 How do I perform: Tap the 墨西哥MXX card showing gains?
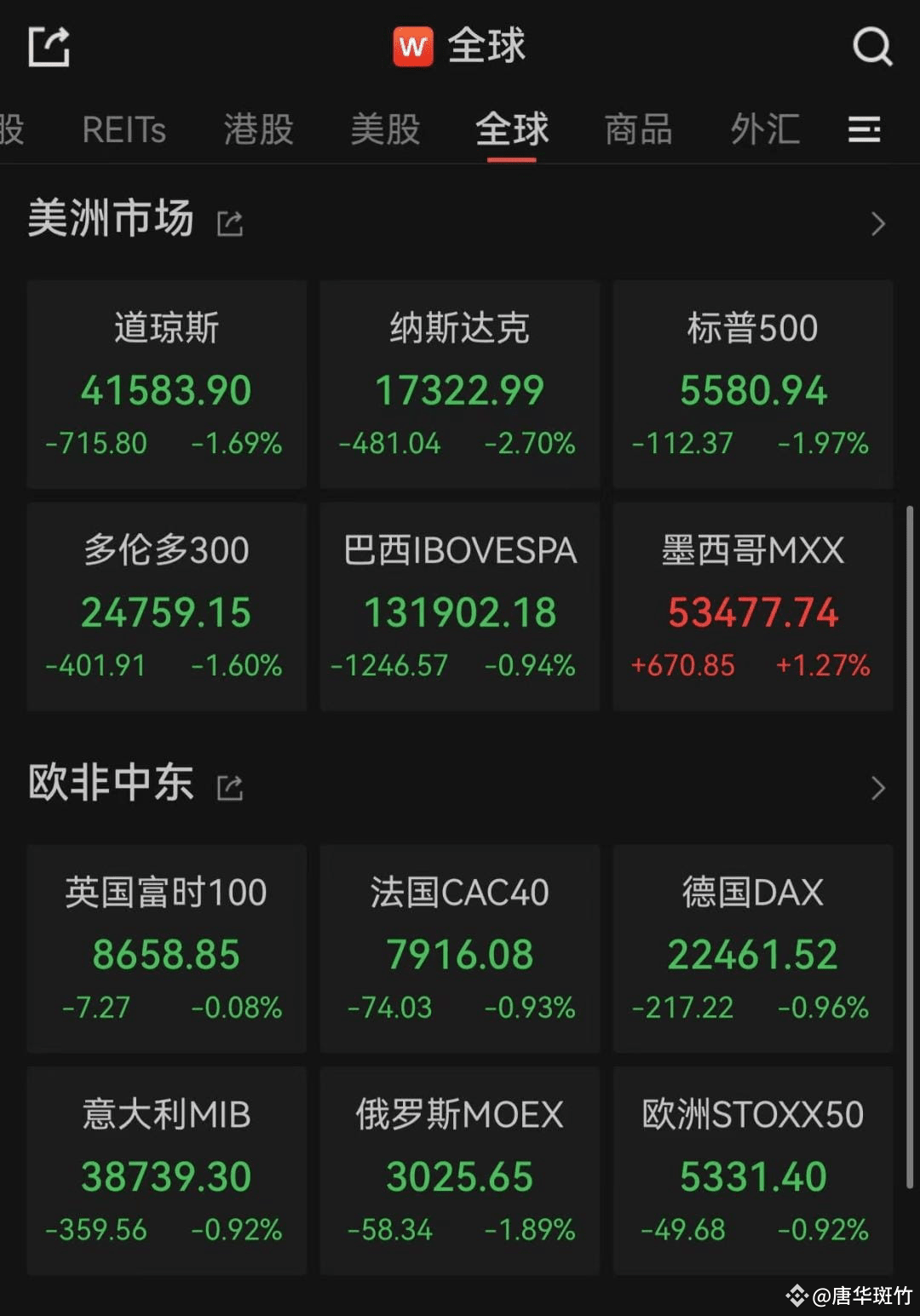753,606
